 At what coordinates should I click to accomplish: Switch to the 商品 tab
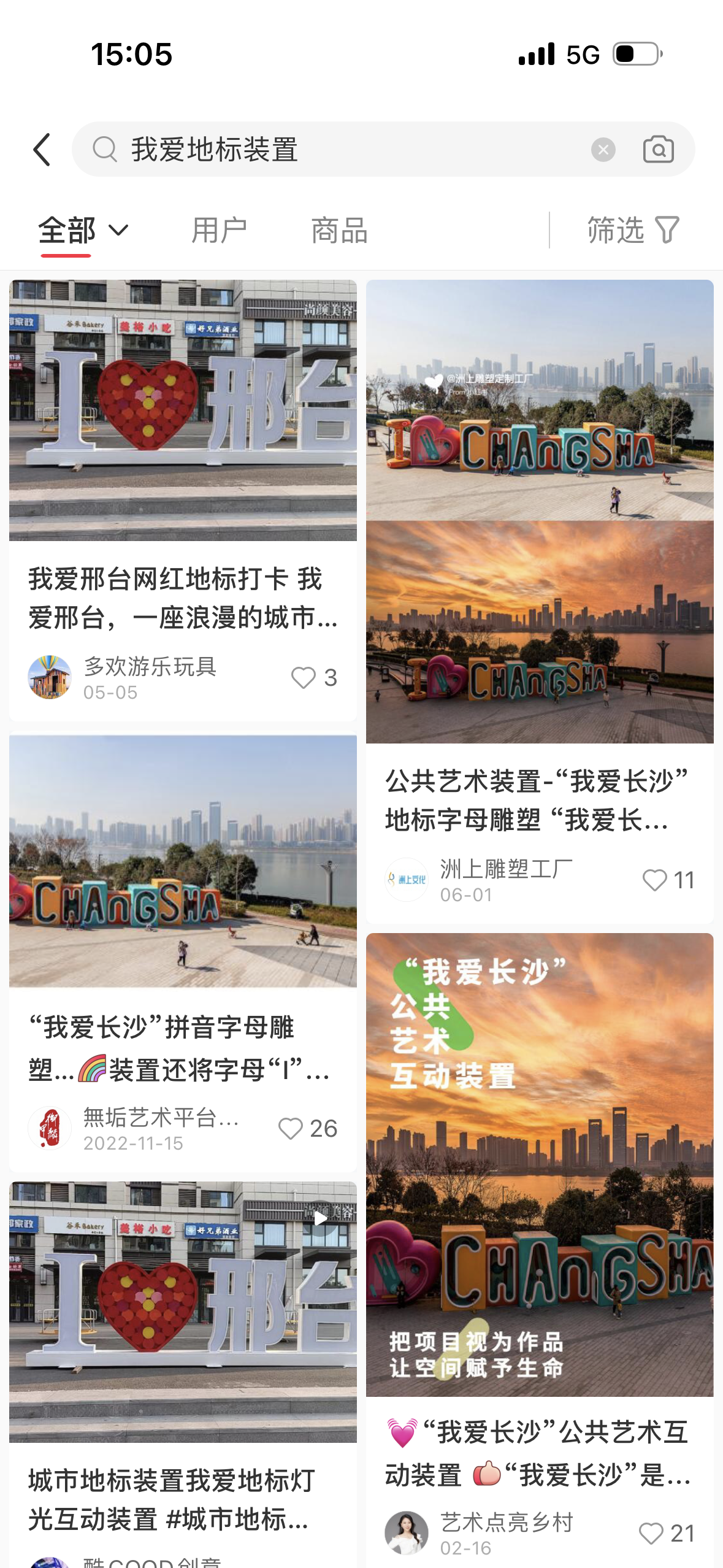[x=339, y=231]
